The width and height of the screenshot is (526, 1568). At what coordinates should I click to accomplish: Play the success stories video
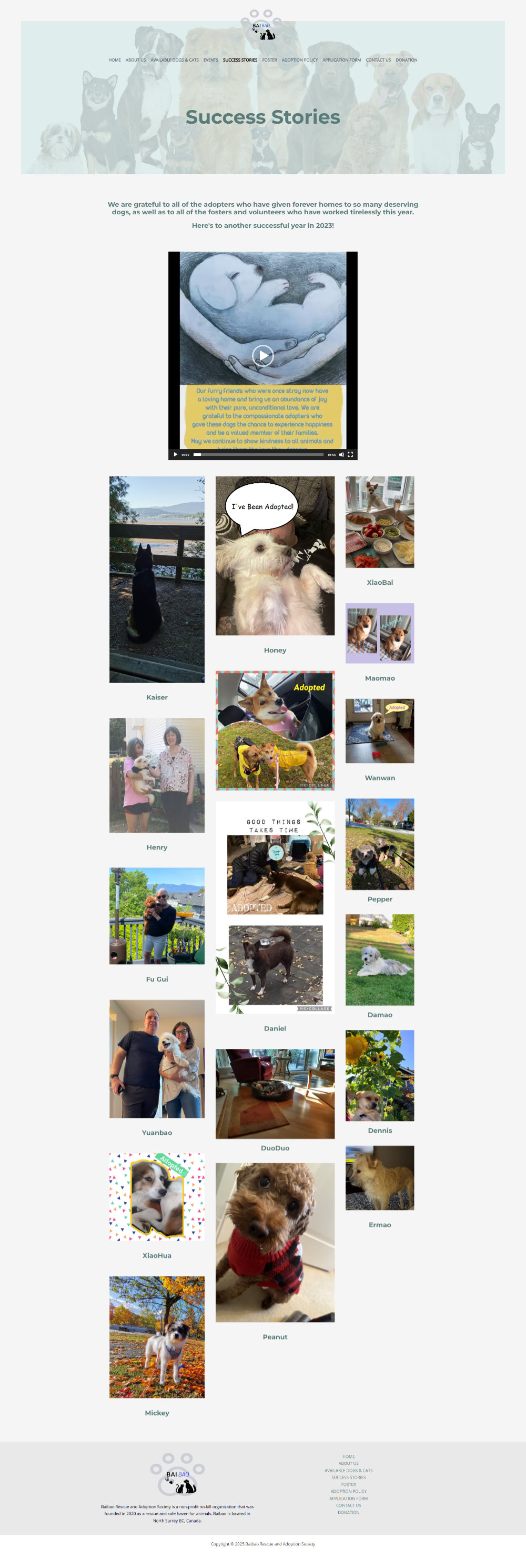262,355
